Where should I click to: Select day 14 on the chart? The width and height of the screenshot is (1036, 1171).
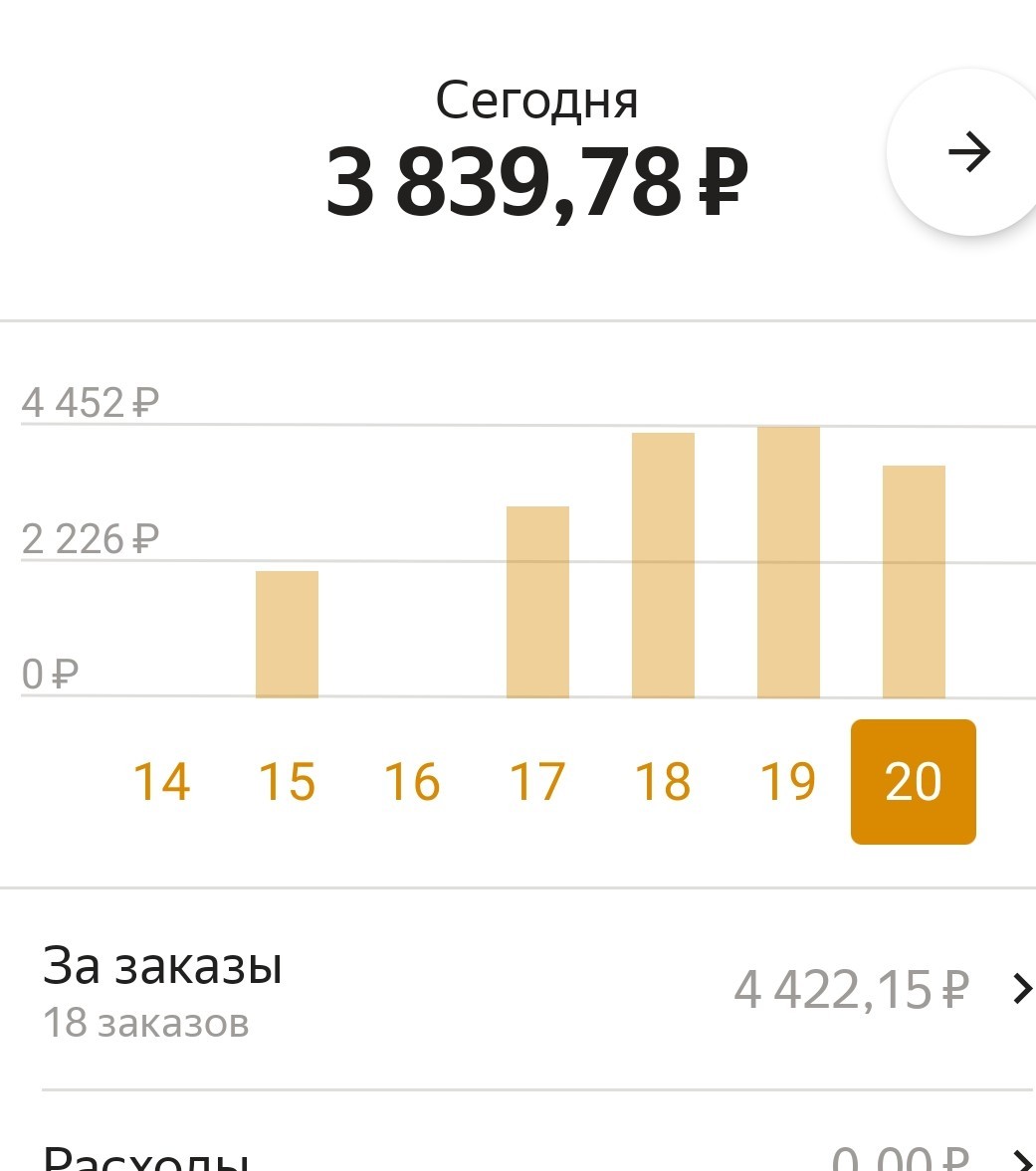(161, 782)
